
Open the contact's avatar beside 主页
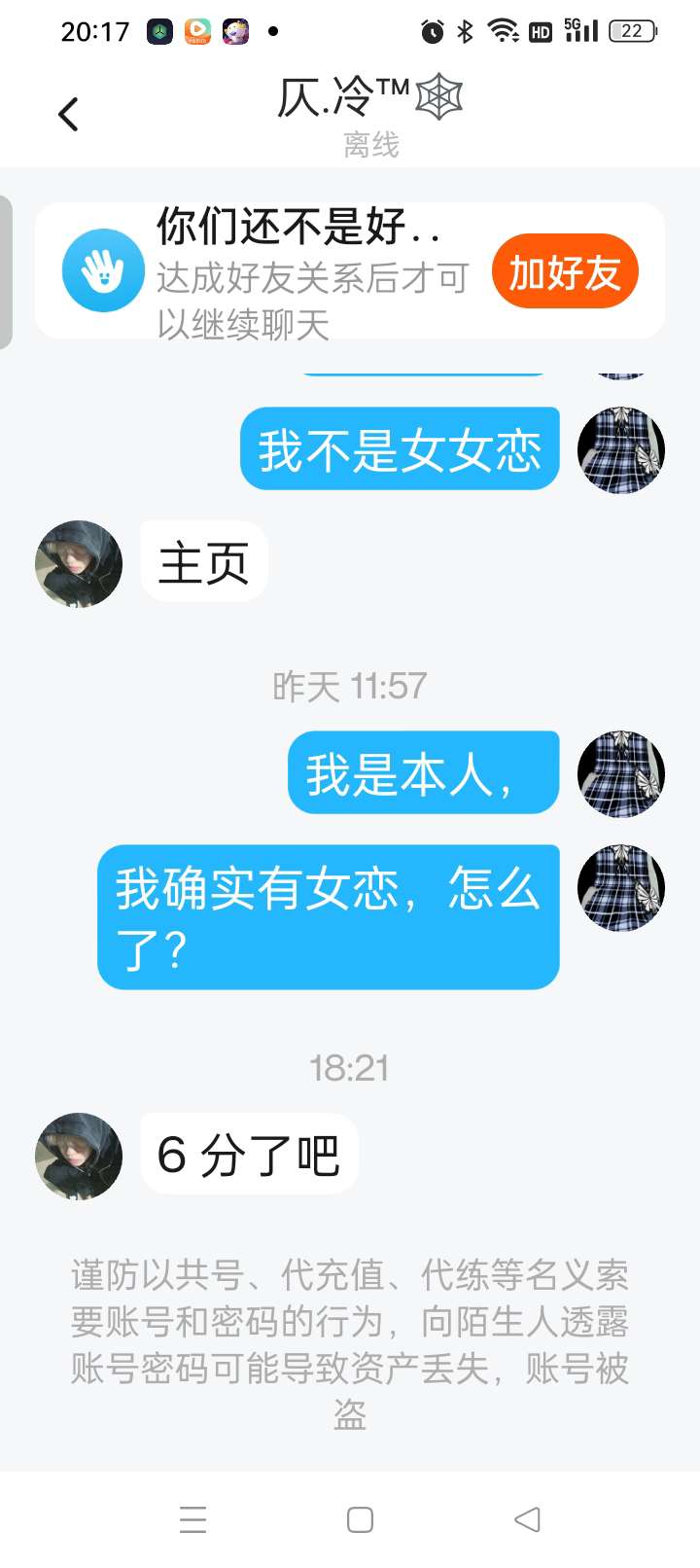[x=79, y=563]
